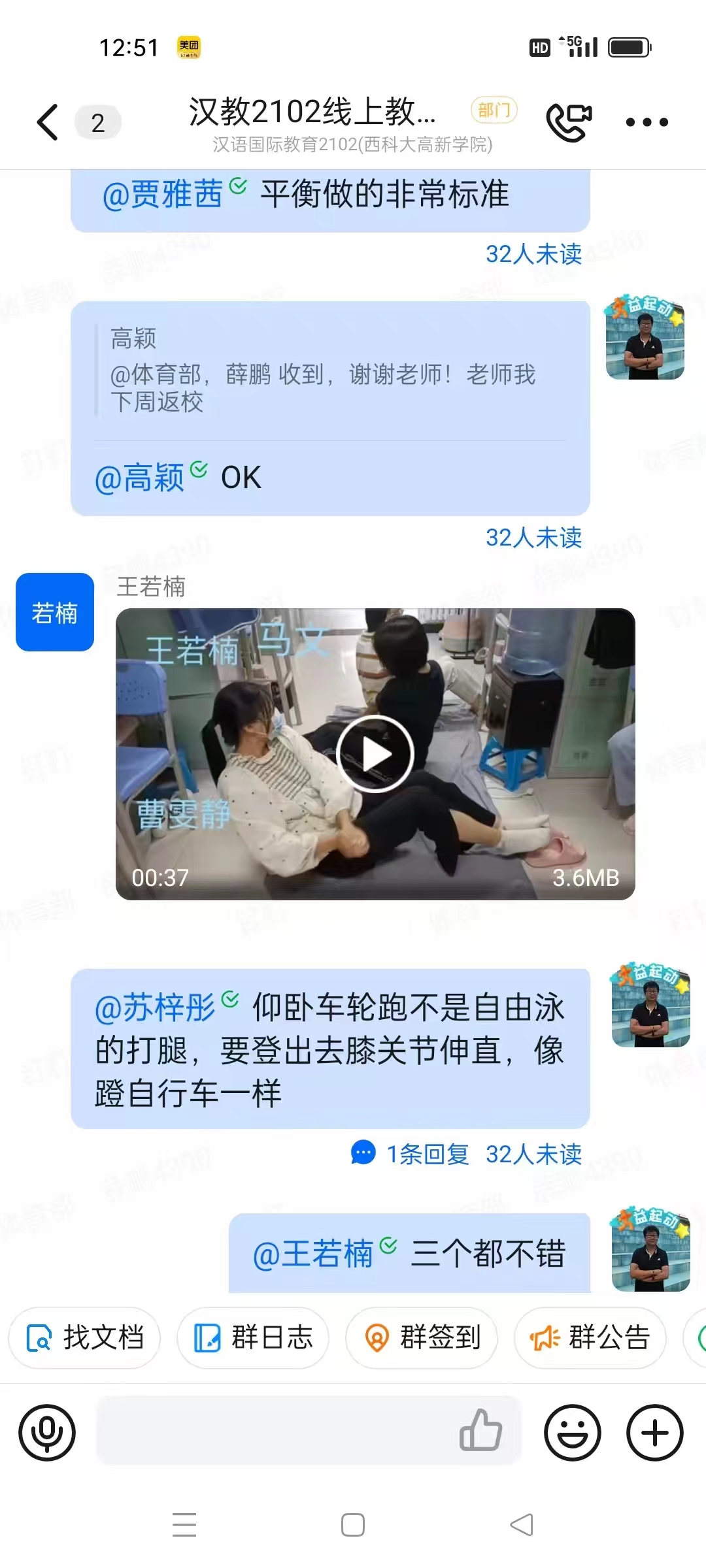The height and width of the screenshot is (1568, 706).
Task: Open 王若楠's blue avatar profile
Action: pyautogui.click(x=55, y=612)
